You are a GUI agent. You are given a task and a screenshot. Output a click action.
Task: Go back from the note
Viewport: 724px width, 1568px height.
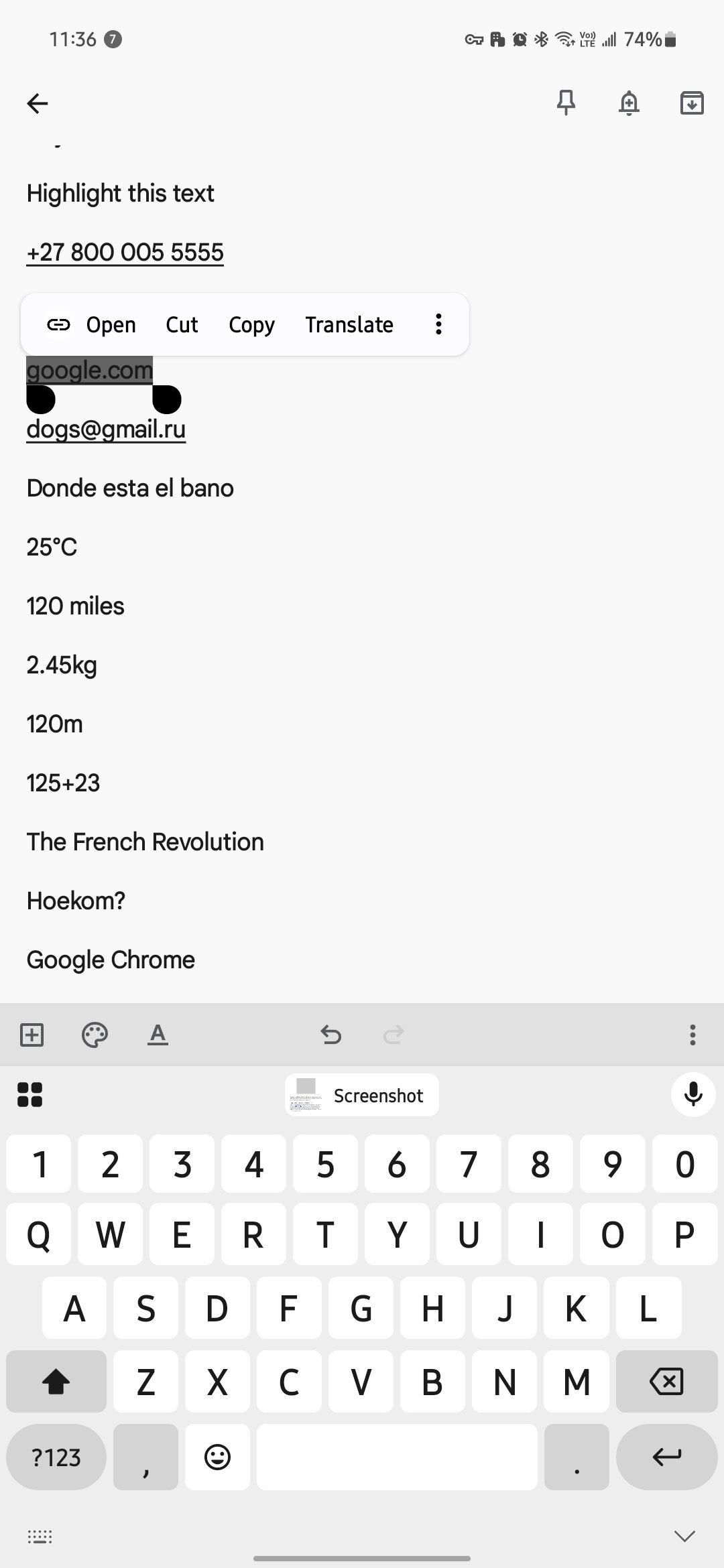point(38,103)
